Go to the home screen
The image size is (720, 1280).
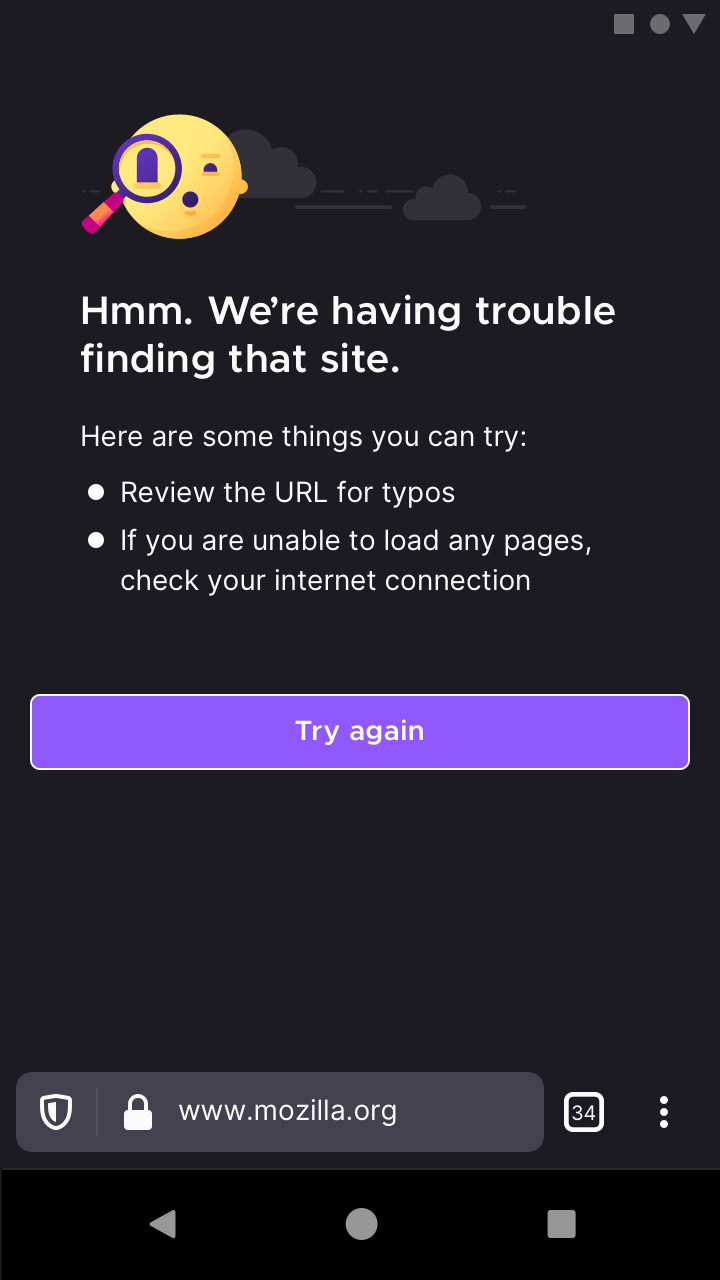tap(361, 1223)
